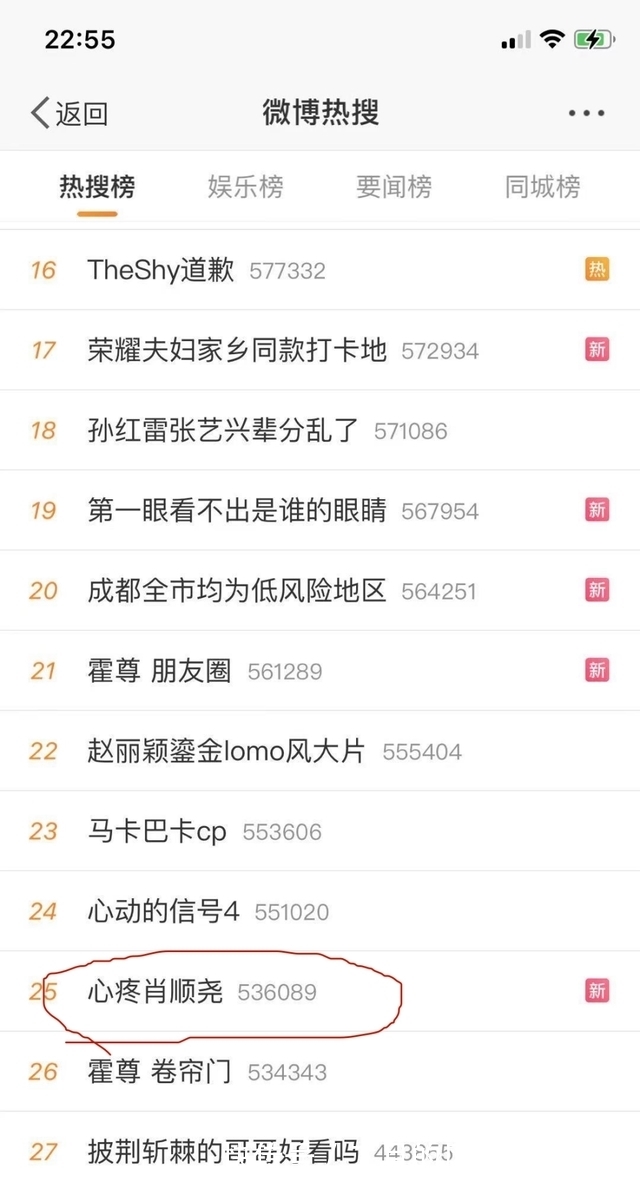Viewport: 640px width, 1177px height.
Task: Switch to the 娱乐榜 tab
Action: pyautogui.click(x=245, y=186)
